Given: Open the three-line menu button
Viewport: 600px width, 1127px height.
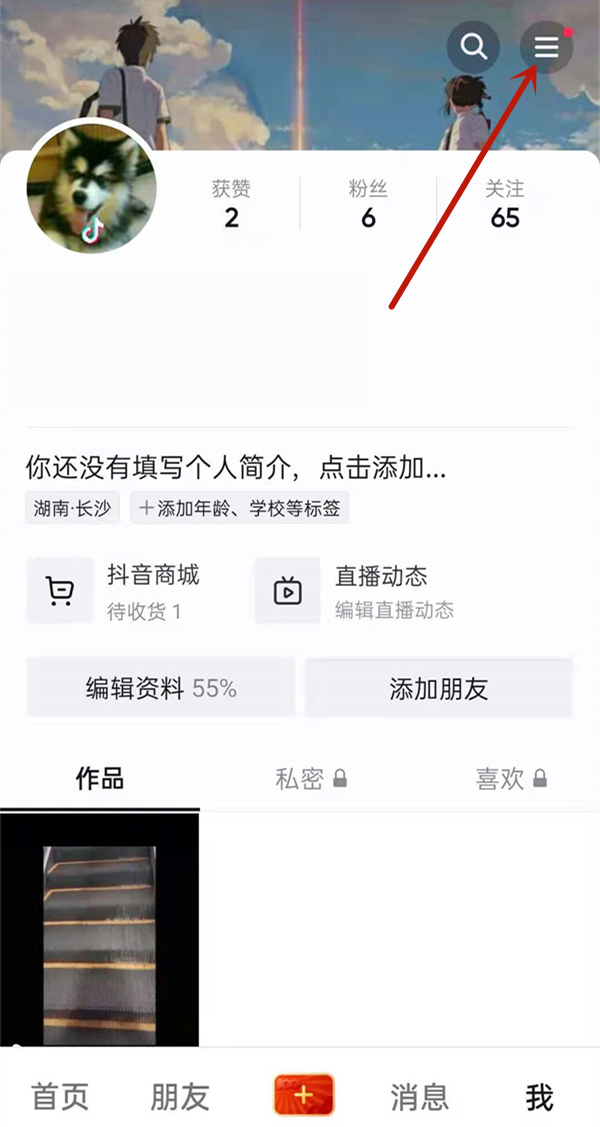Looking at the screenshot, I should [546, 46].
